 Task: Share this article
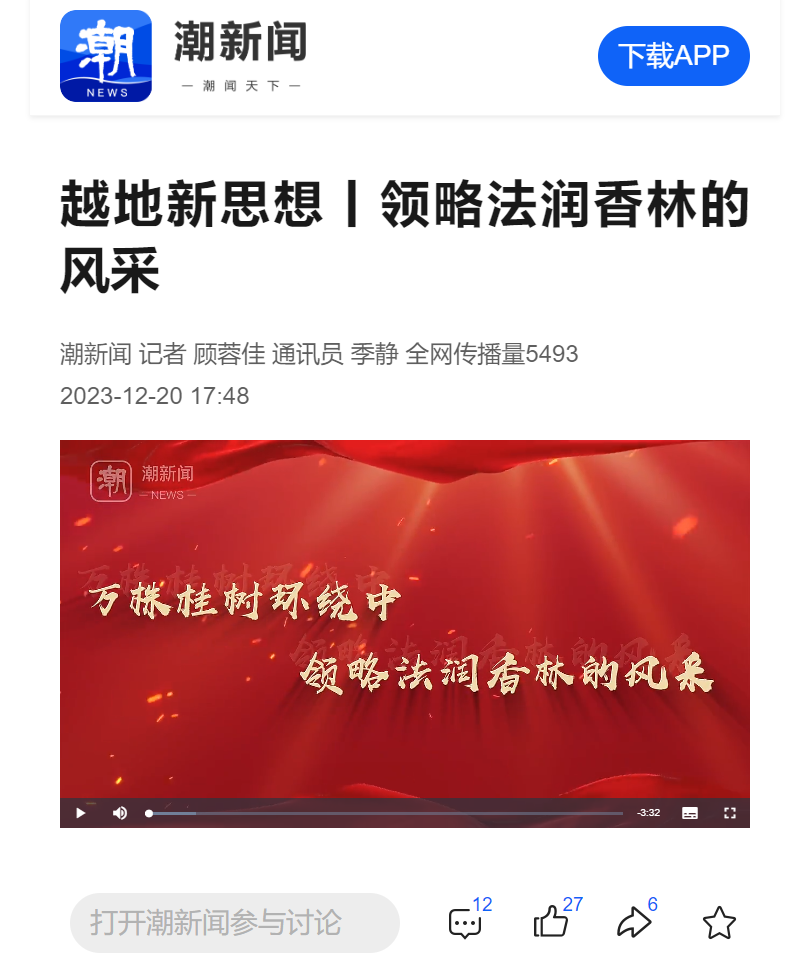tap(634, 922)
